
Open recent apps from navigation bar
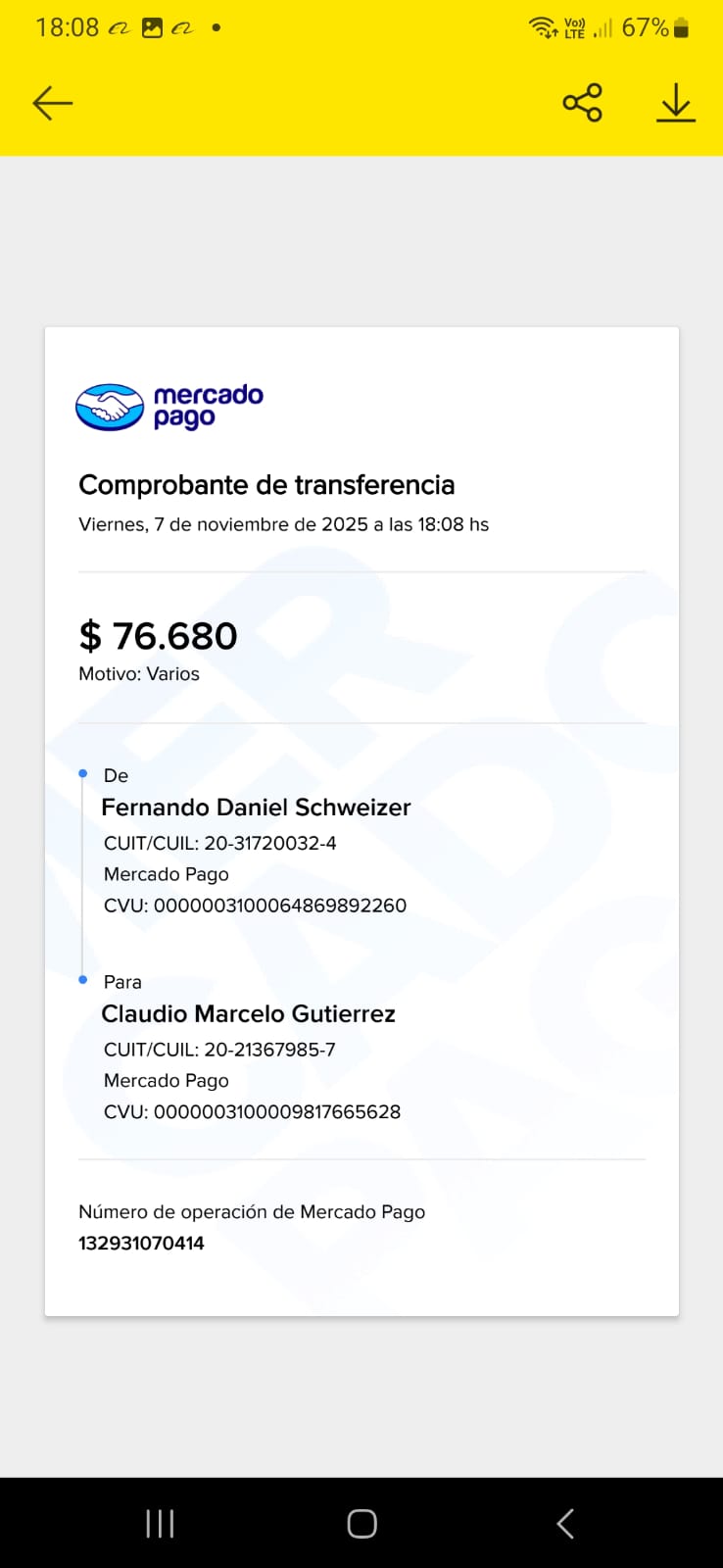tap(160, 1524)
